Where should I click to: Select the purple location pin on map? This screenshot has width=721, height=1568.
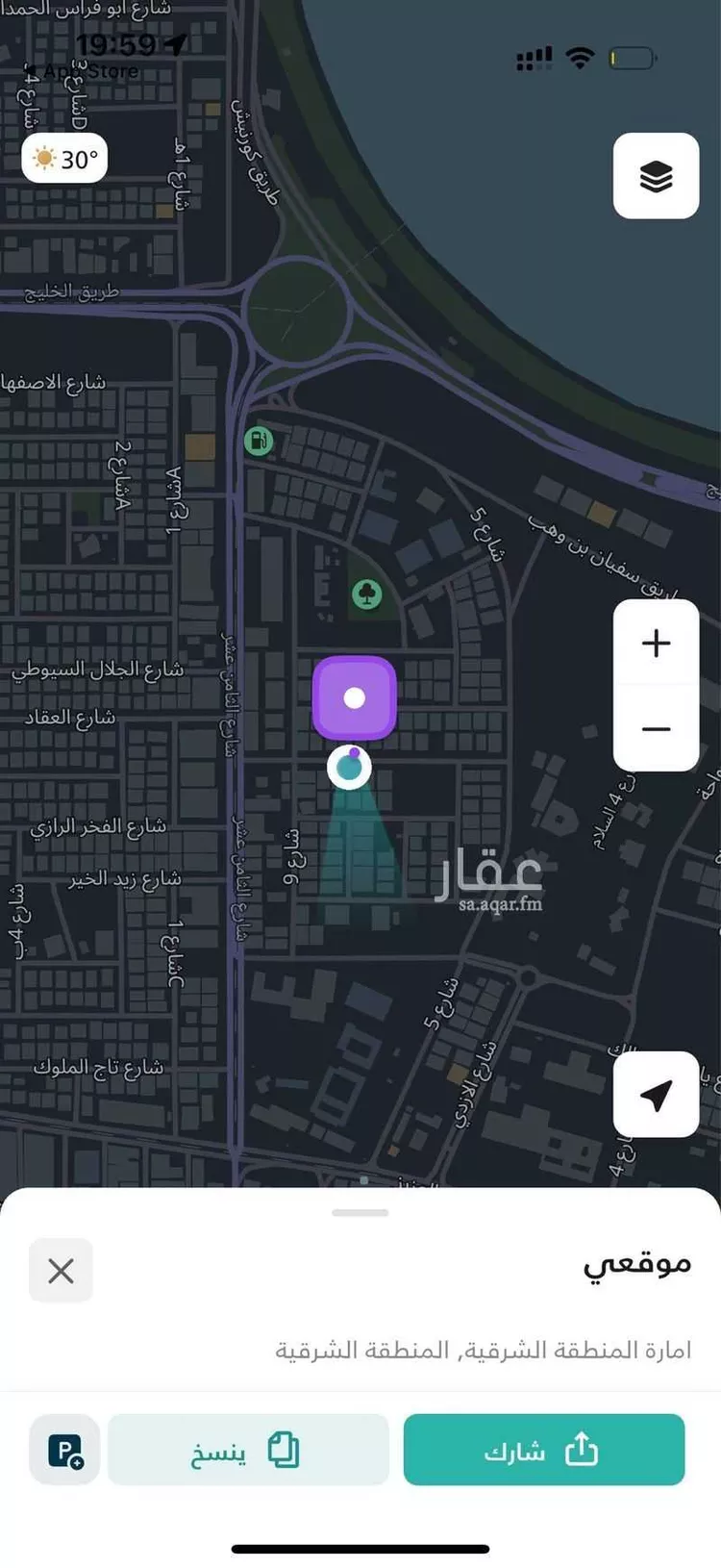(354, 698)
